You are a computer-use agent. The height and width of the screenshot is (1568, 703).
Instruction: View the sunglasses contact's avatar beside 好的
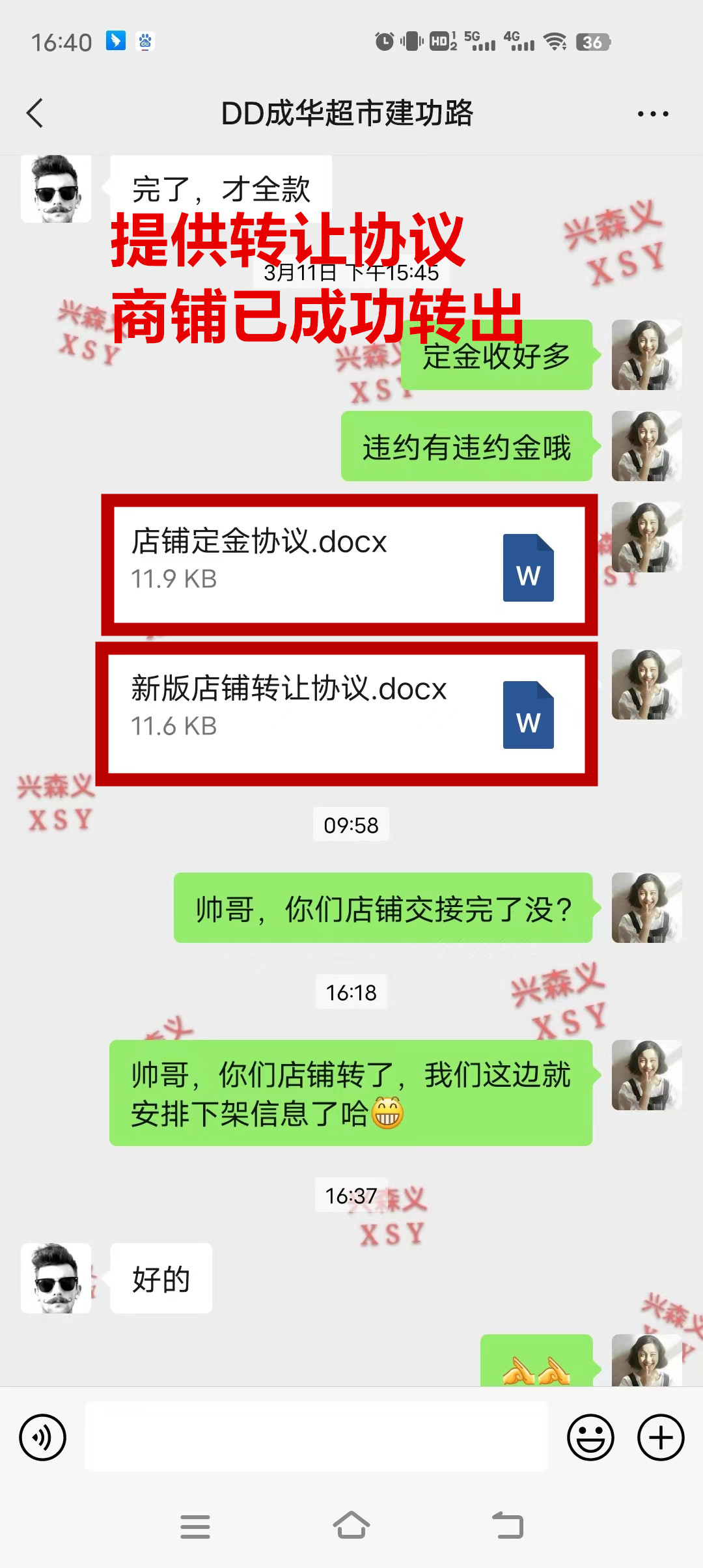[56, 1278]
